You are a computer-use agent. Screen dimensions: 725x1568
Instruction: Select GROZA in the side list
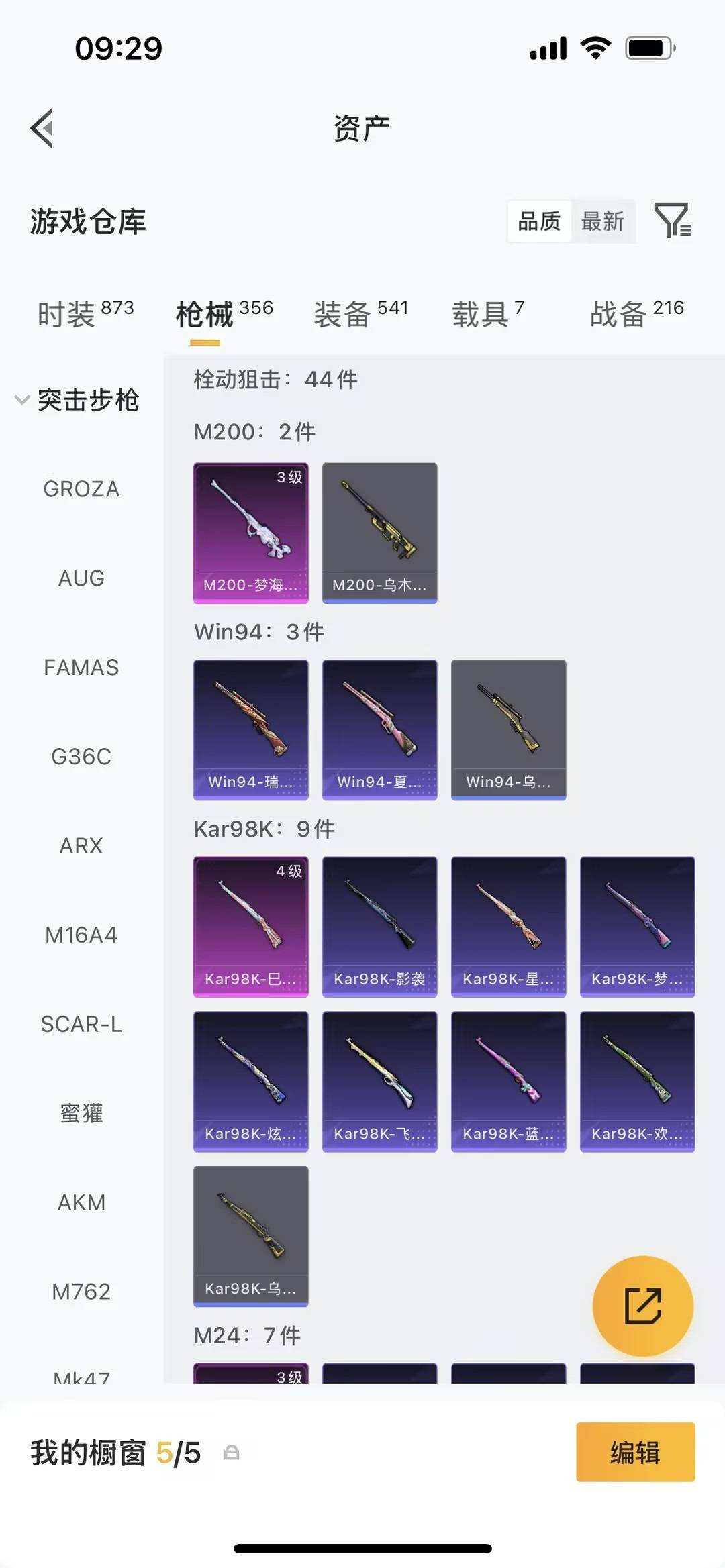pyautogui.click(x=81, y=489)
